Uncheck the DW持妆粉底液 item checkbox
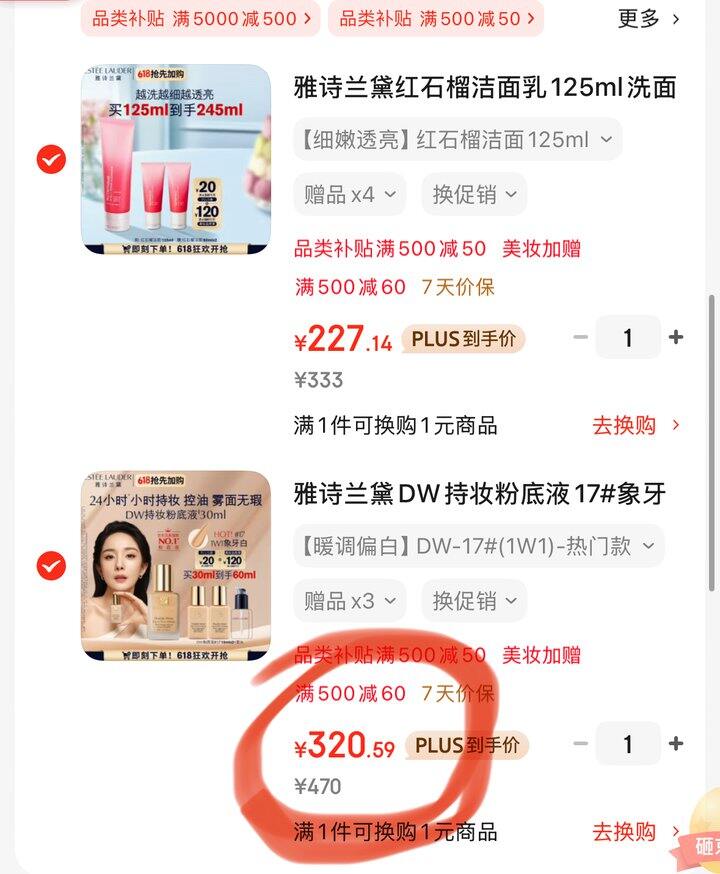720x874 pixels. tap(51, 566)
